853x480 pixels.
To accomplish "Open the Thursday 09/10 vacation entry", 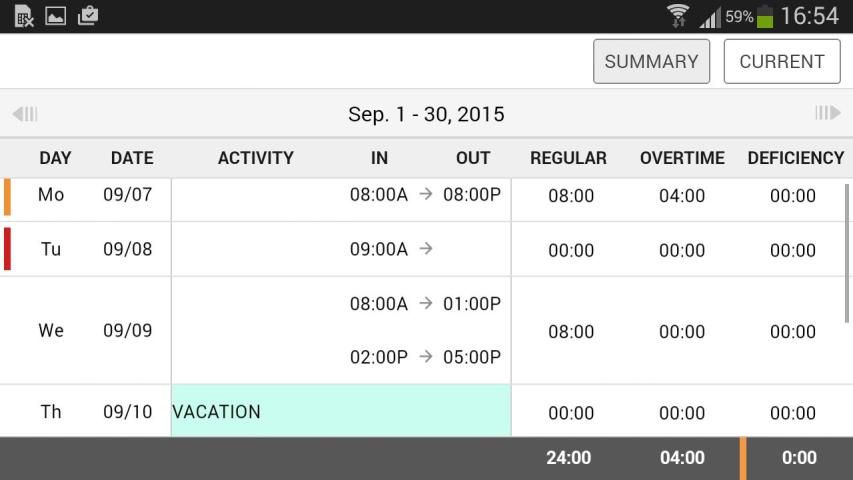I will pos(340,412).
